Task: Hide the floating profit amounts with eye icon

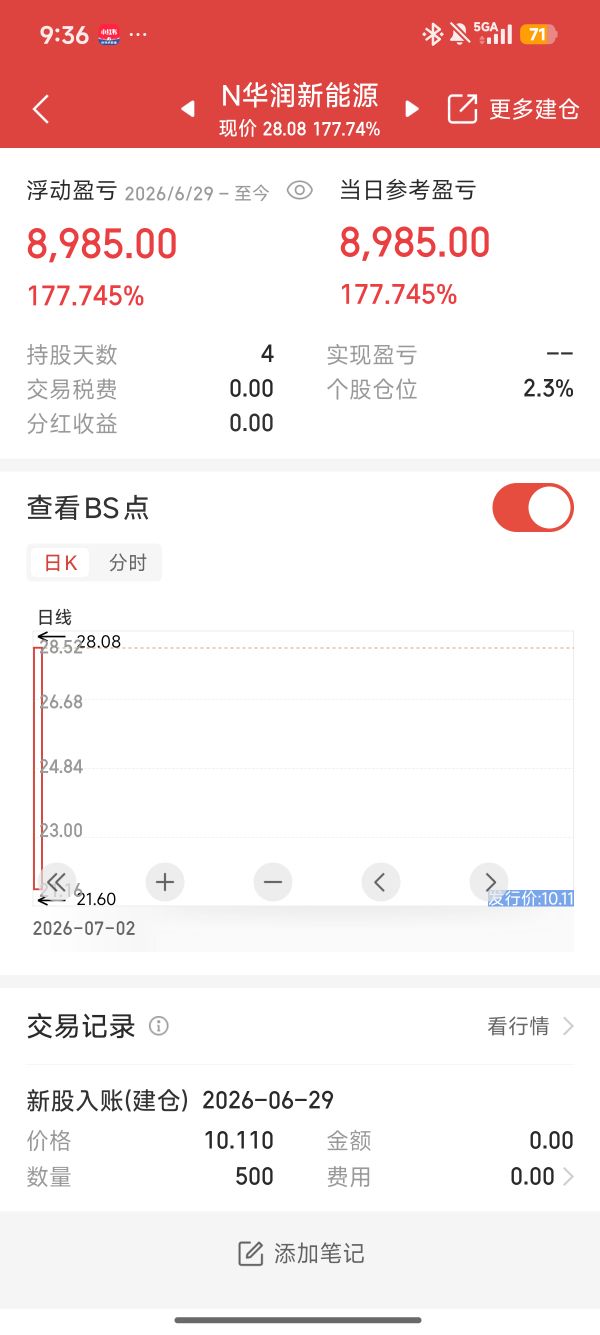Action: tap(300, 191)
